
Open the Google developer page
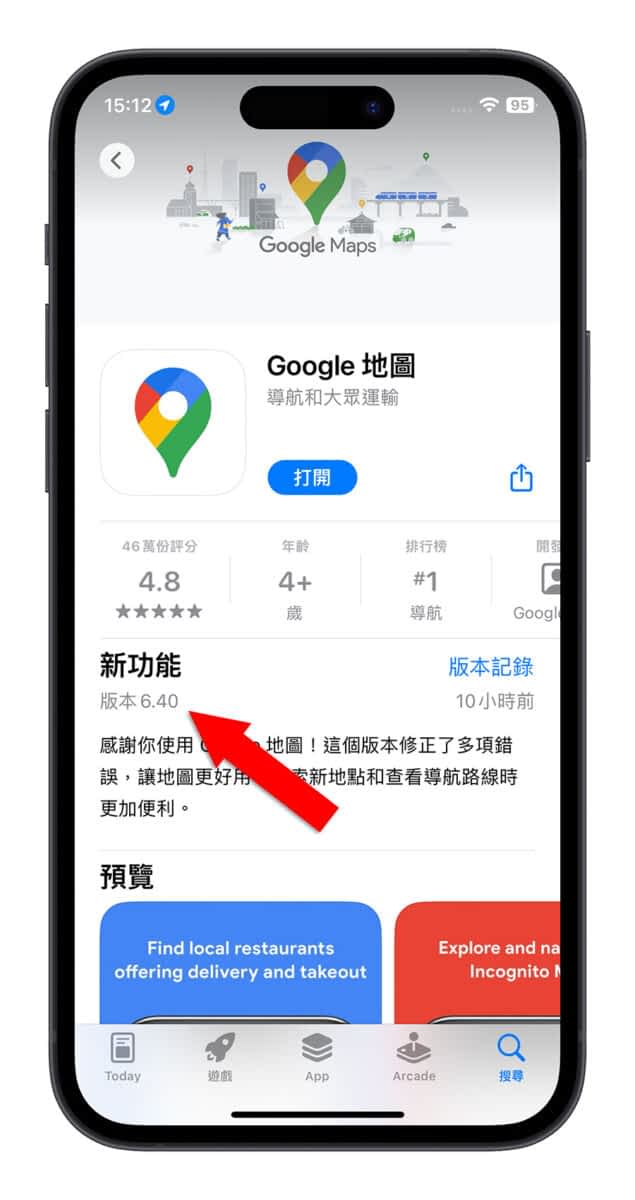tap(540, 582)
